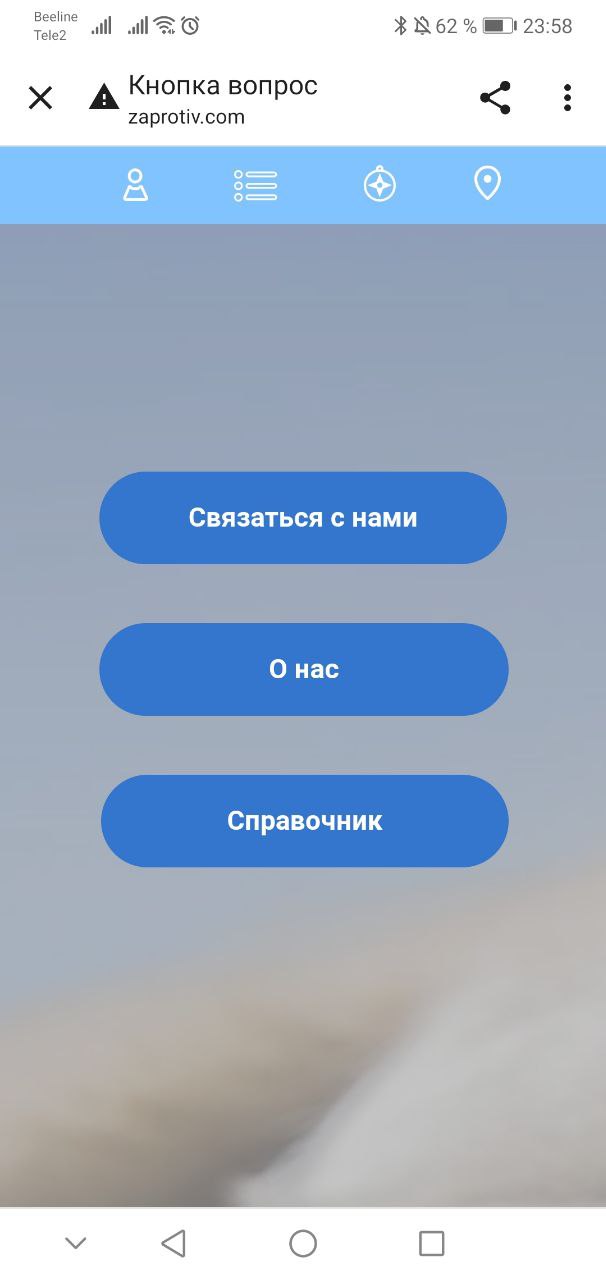Open the О нас section
The width and height of the screenshot is (606, 1280).
(303, 669)
